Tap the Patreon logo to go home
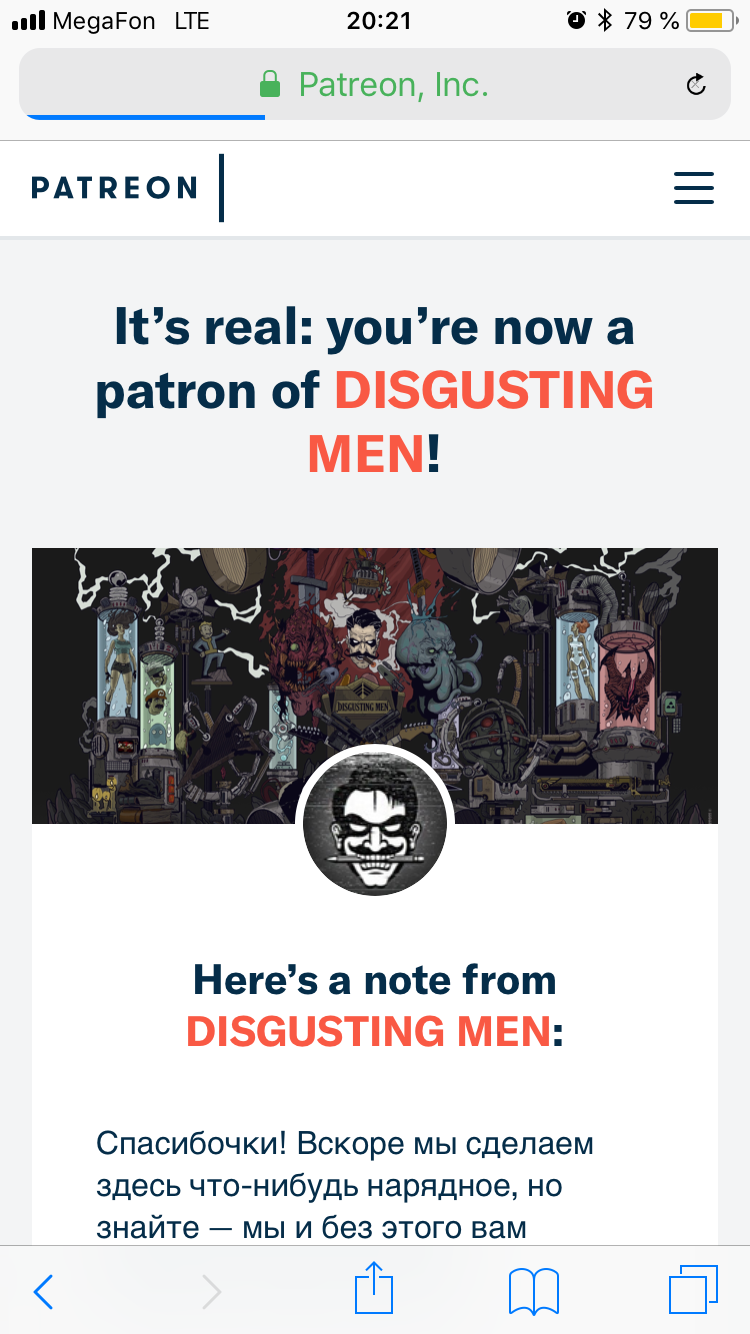Viewport: 750px width, 1334px height. tap(114, 188)
